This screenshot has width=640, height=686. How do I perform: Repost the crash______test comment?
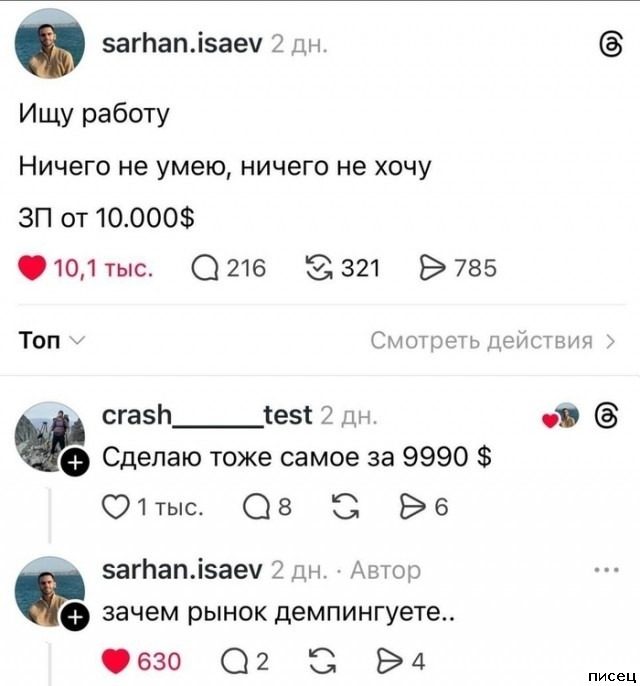point(343,508)
